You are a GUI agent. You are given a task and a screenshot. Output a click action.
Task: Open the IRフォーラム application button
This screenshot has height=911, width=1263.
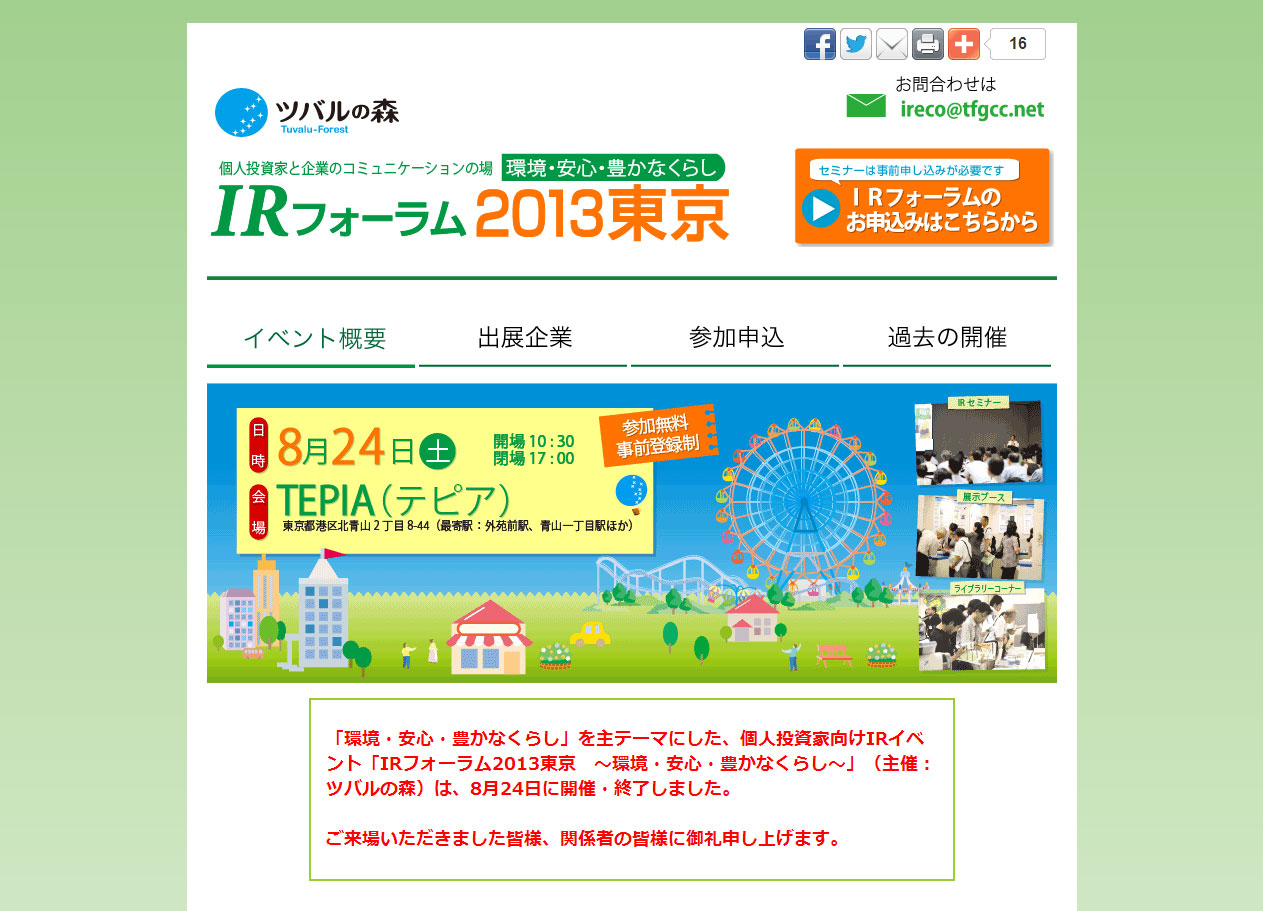coord(922,197)
